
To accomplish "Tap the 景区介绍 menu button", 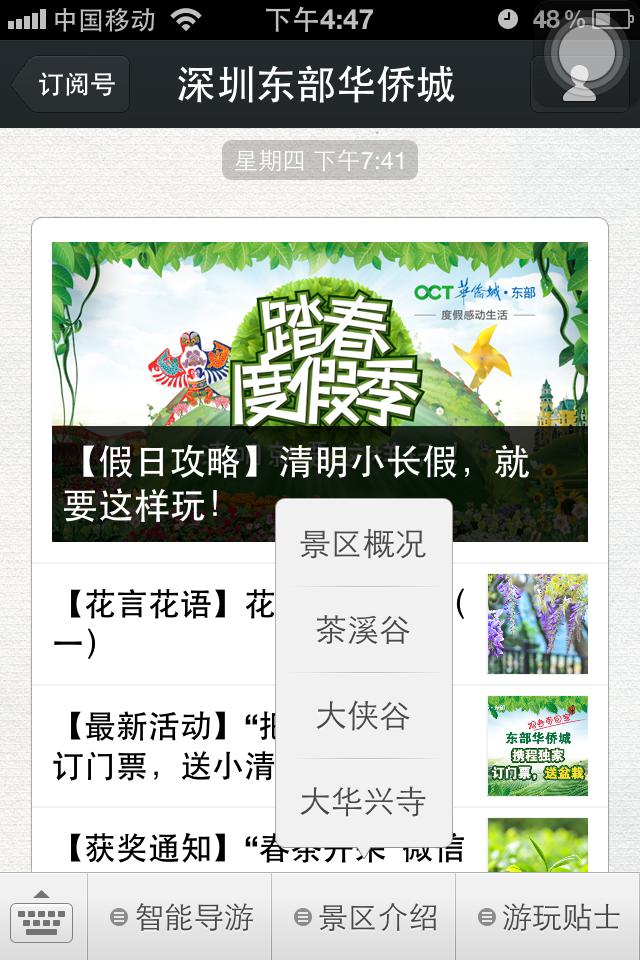I will click(x=364, y=917).
